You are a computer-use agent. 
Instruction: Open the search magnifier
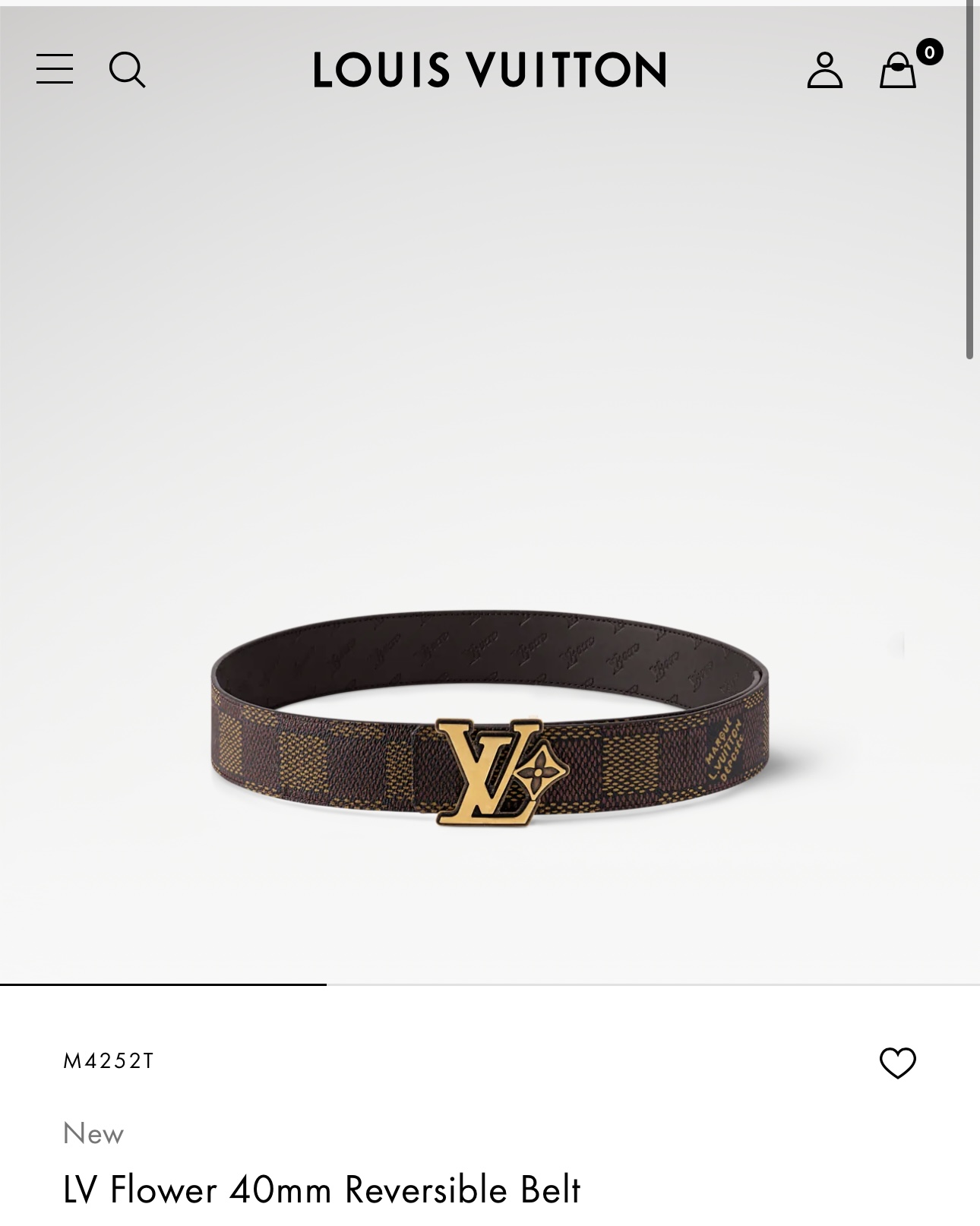(x=127, y=70)
